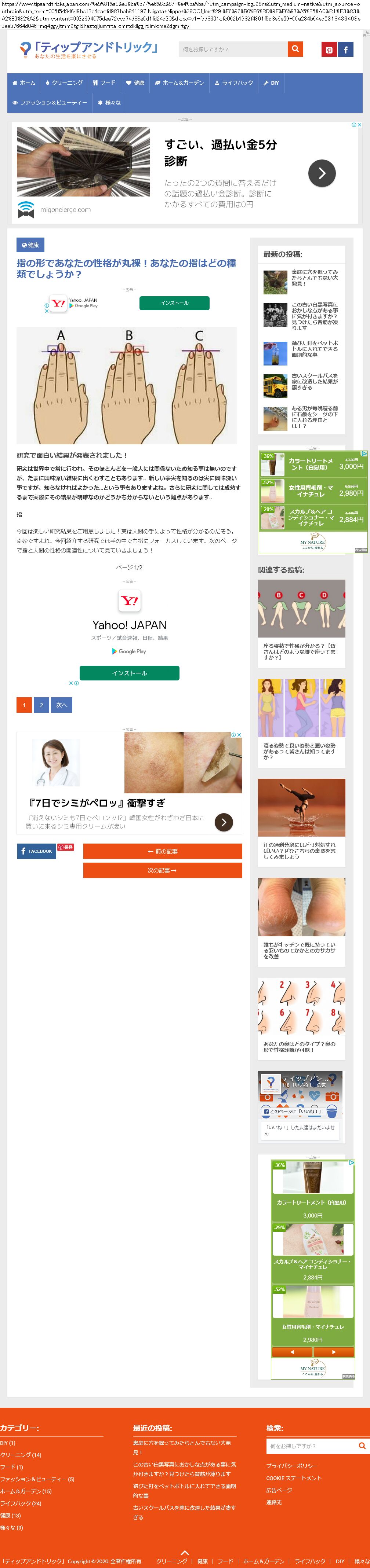Switch to the DIY category
The height and width of the screenshot is (1568, 370).
pyautogui.click(x=271, y=83)
